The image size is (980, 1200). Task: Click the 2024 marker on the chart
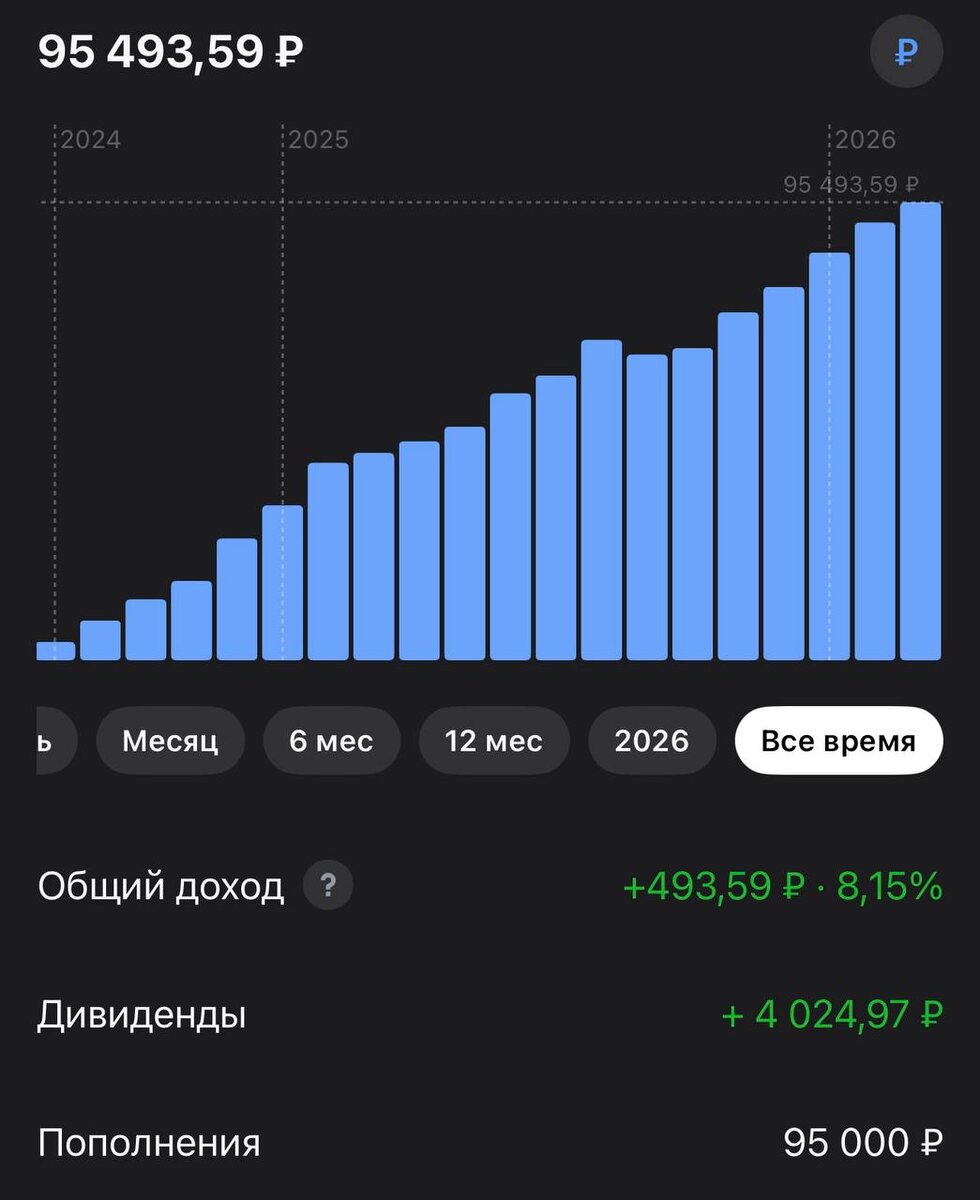pyautogui.click(x=90, y=139)
